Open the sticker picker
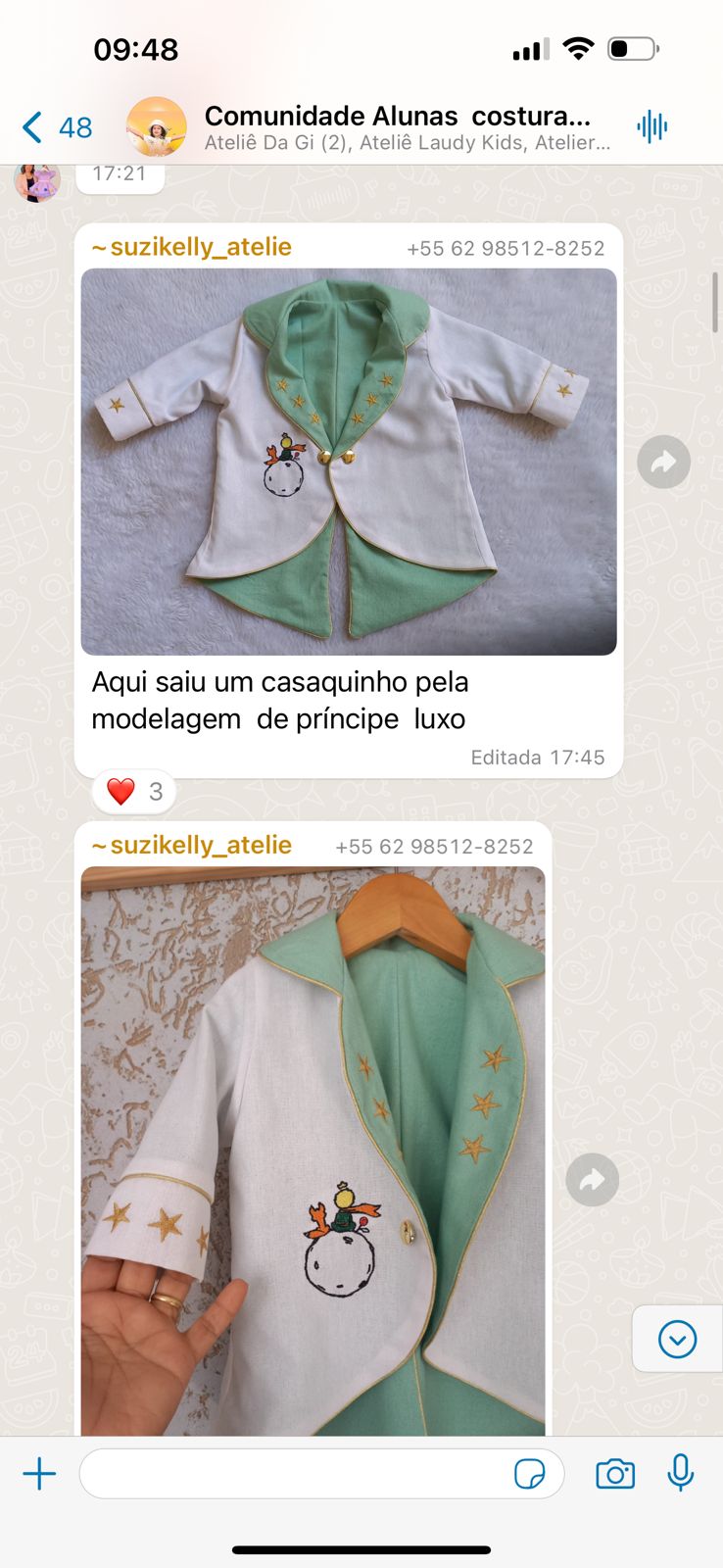723x1568 pixels. [529, 1474]
